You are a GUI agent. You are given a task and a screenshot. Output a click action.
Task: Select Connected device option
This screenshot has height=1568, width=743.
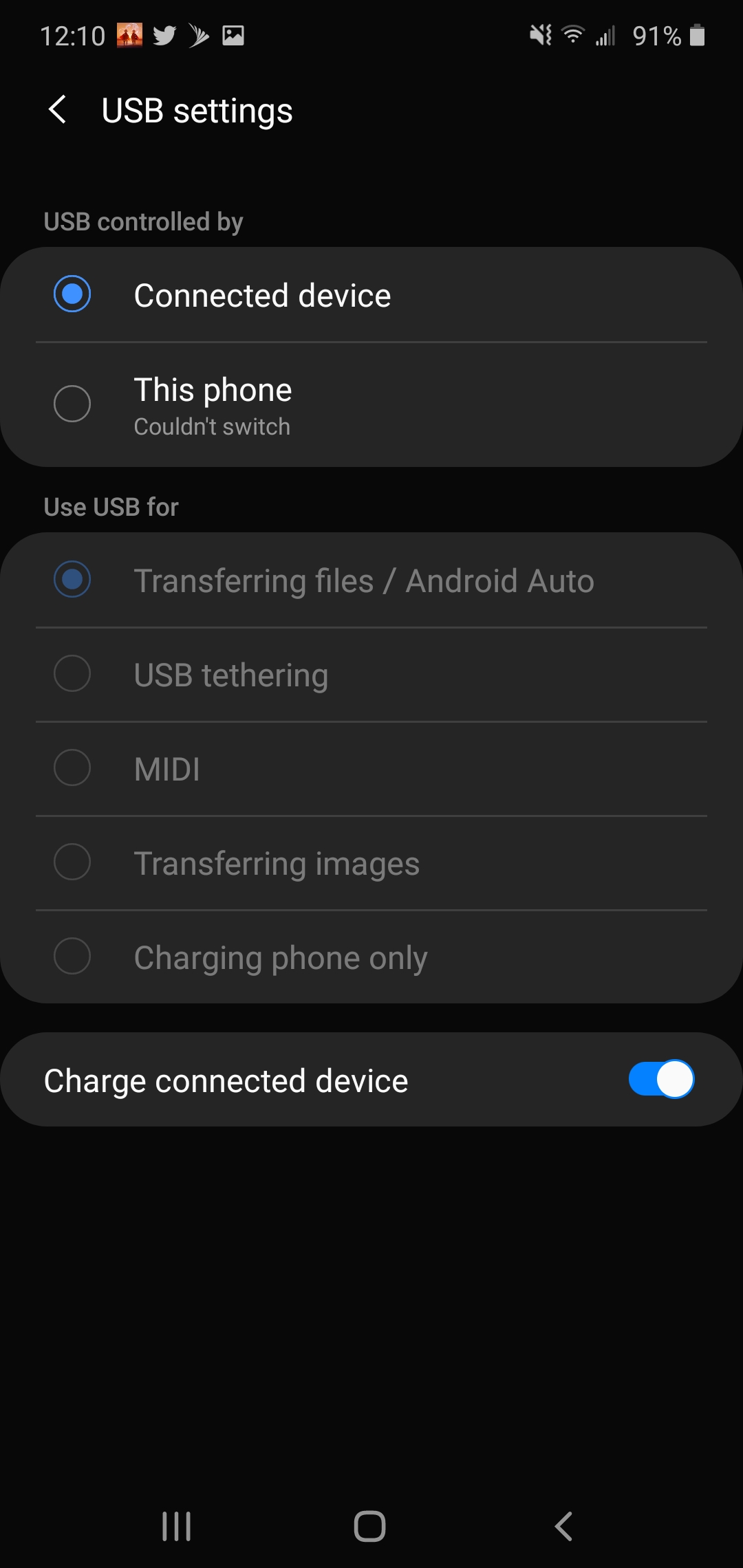[x=263, y=294]
